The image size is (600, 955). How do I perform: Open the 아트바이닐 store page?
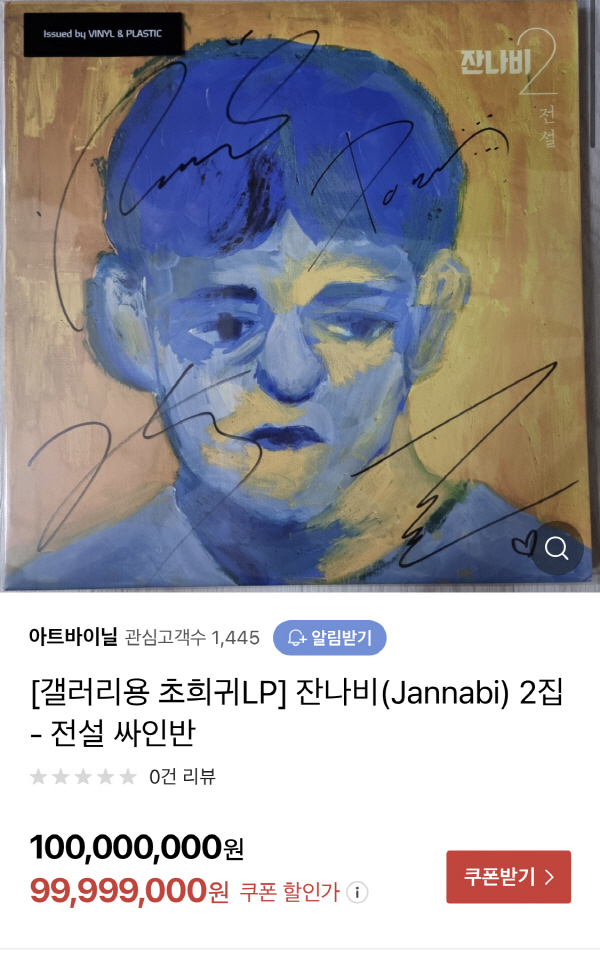[x=73, y=637]
